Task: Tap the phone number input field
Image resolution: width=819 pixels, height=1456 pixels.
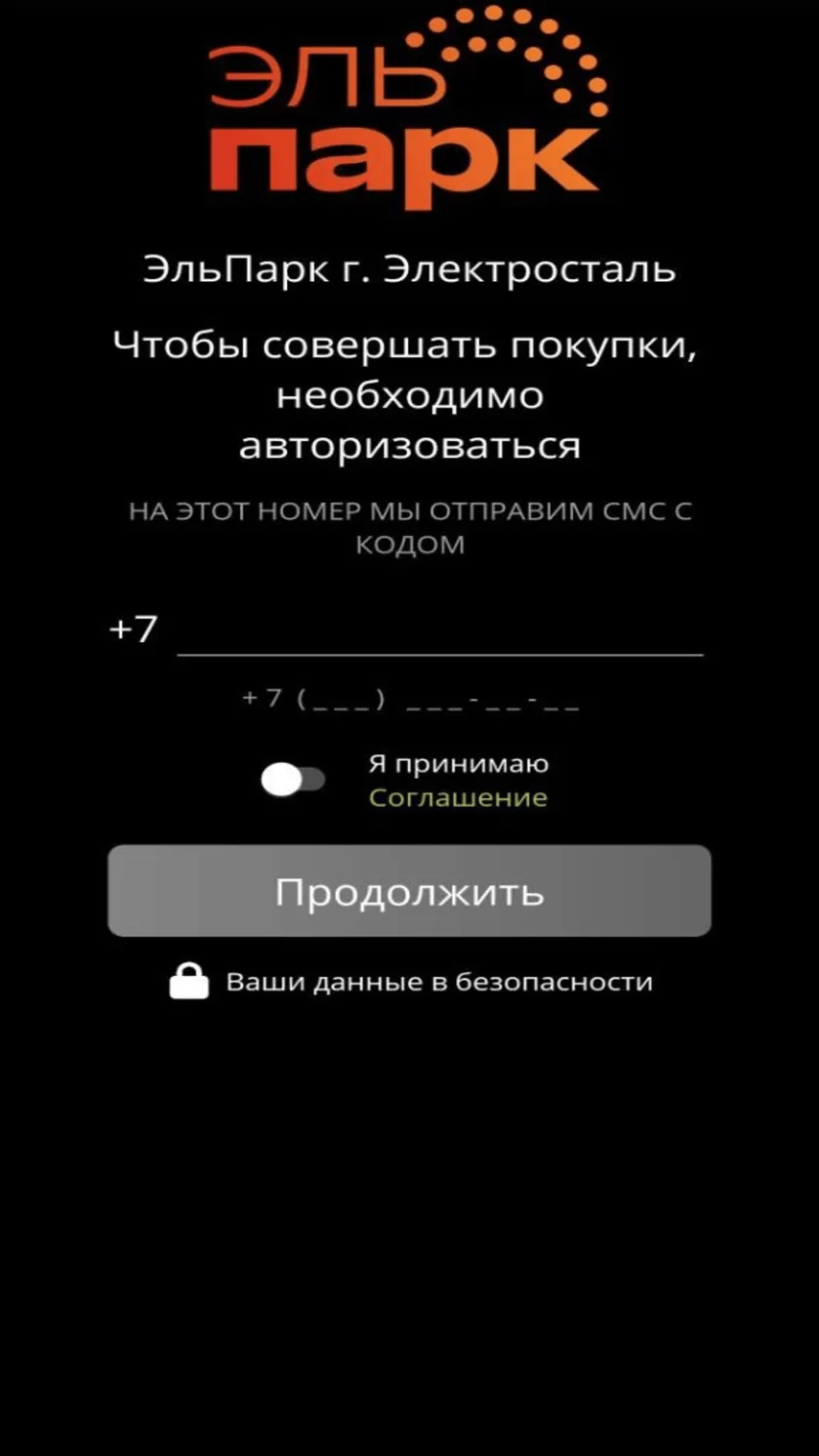Action: pos(439,629)
